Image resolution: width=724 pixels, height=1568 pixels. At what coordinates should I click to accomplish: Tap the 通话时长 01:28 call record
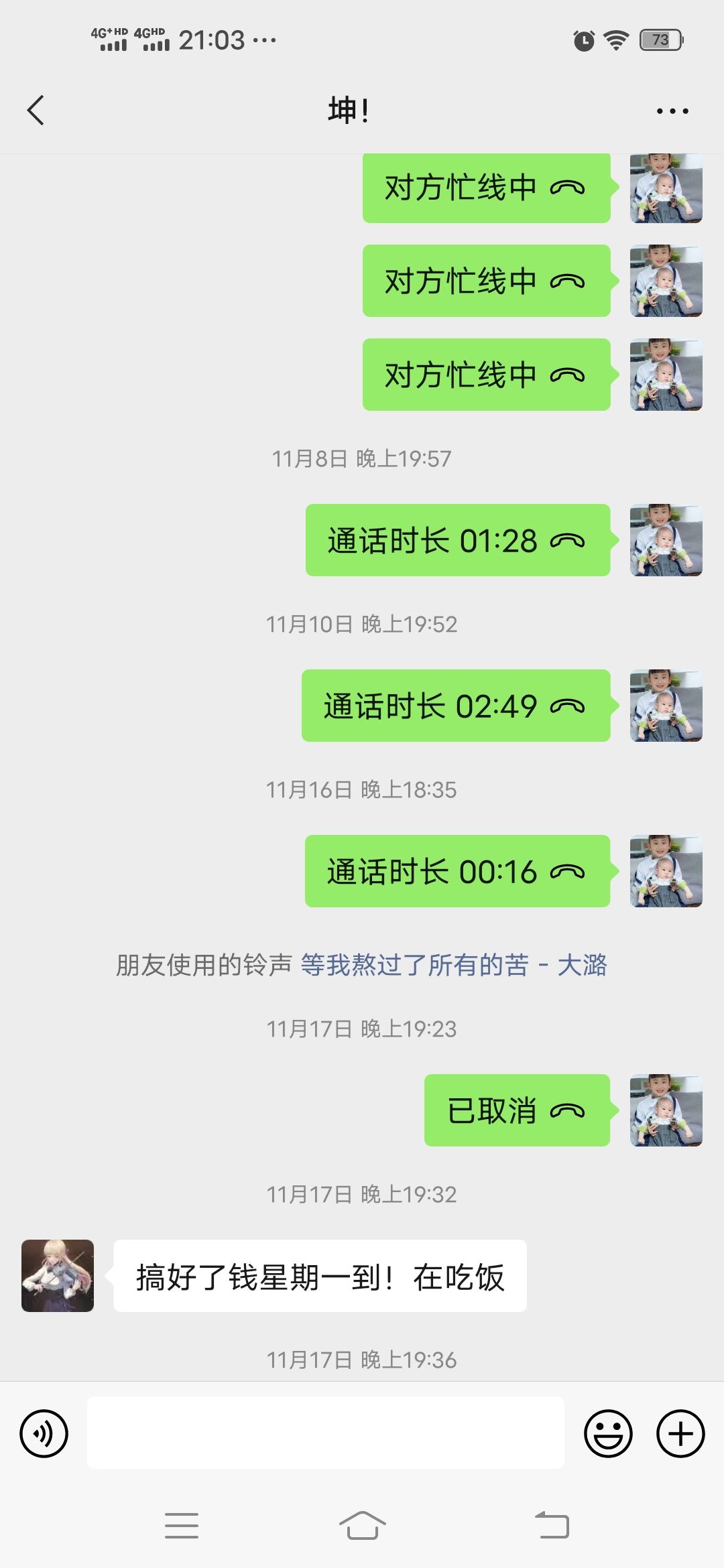tap(457, 541)
